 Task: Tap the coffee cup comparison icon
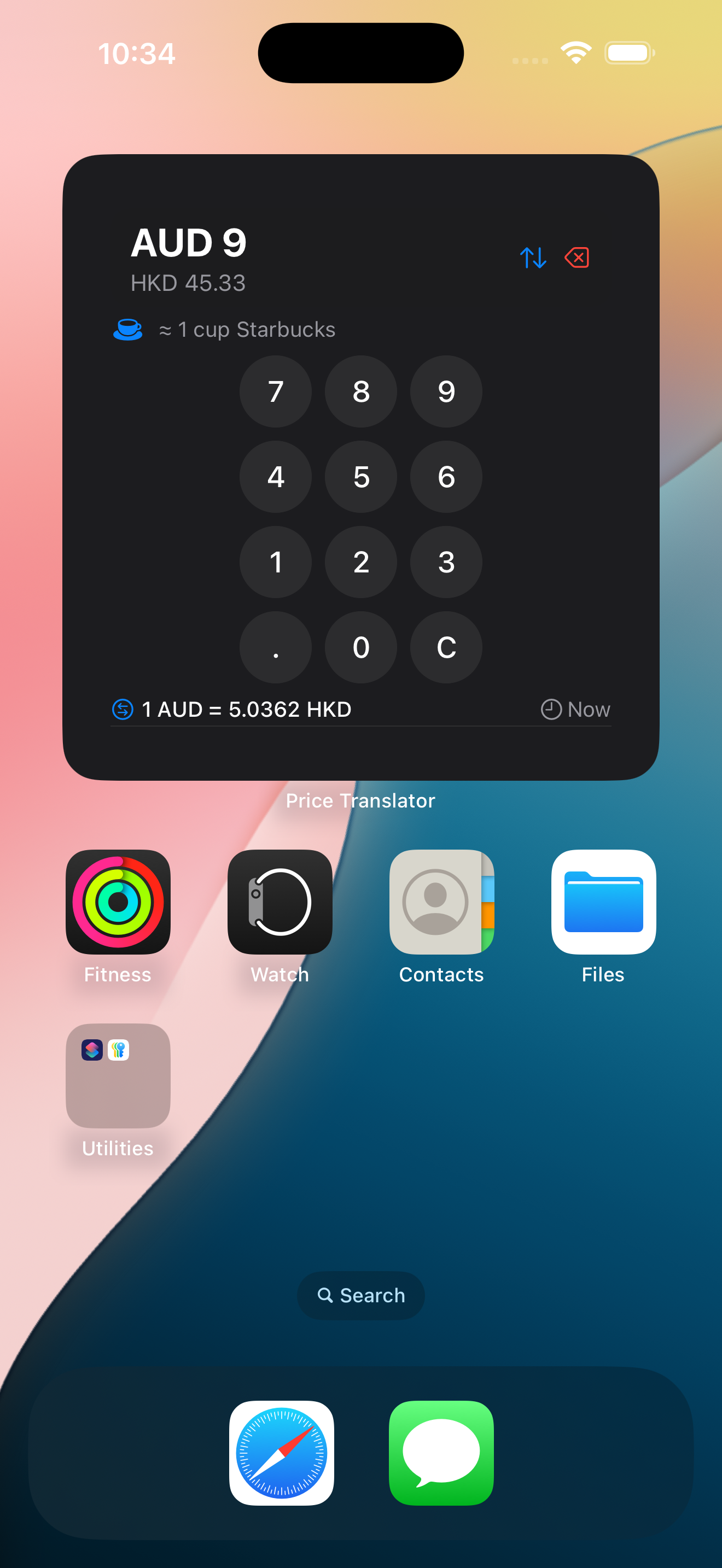[129, 329]
